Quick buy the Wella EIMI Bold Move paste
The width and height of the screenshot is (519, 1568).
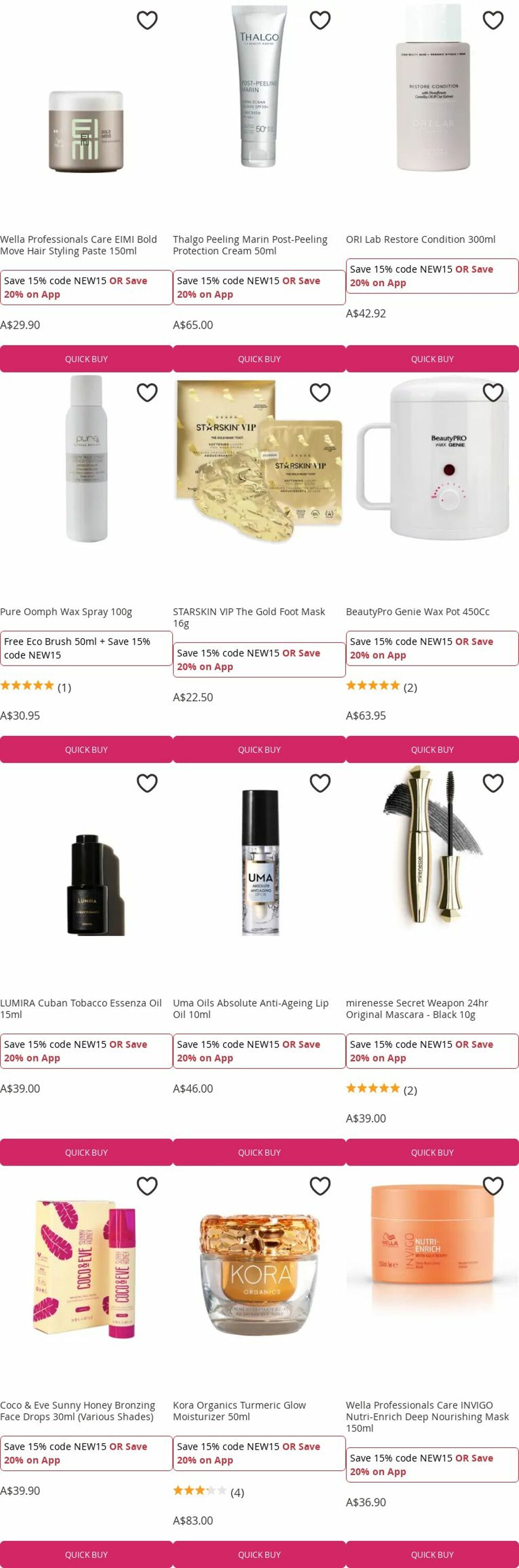[x=86, y=359]
